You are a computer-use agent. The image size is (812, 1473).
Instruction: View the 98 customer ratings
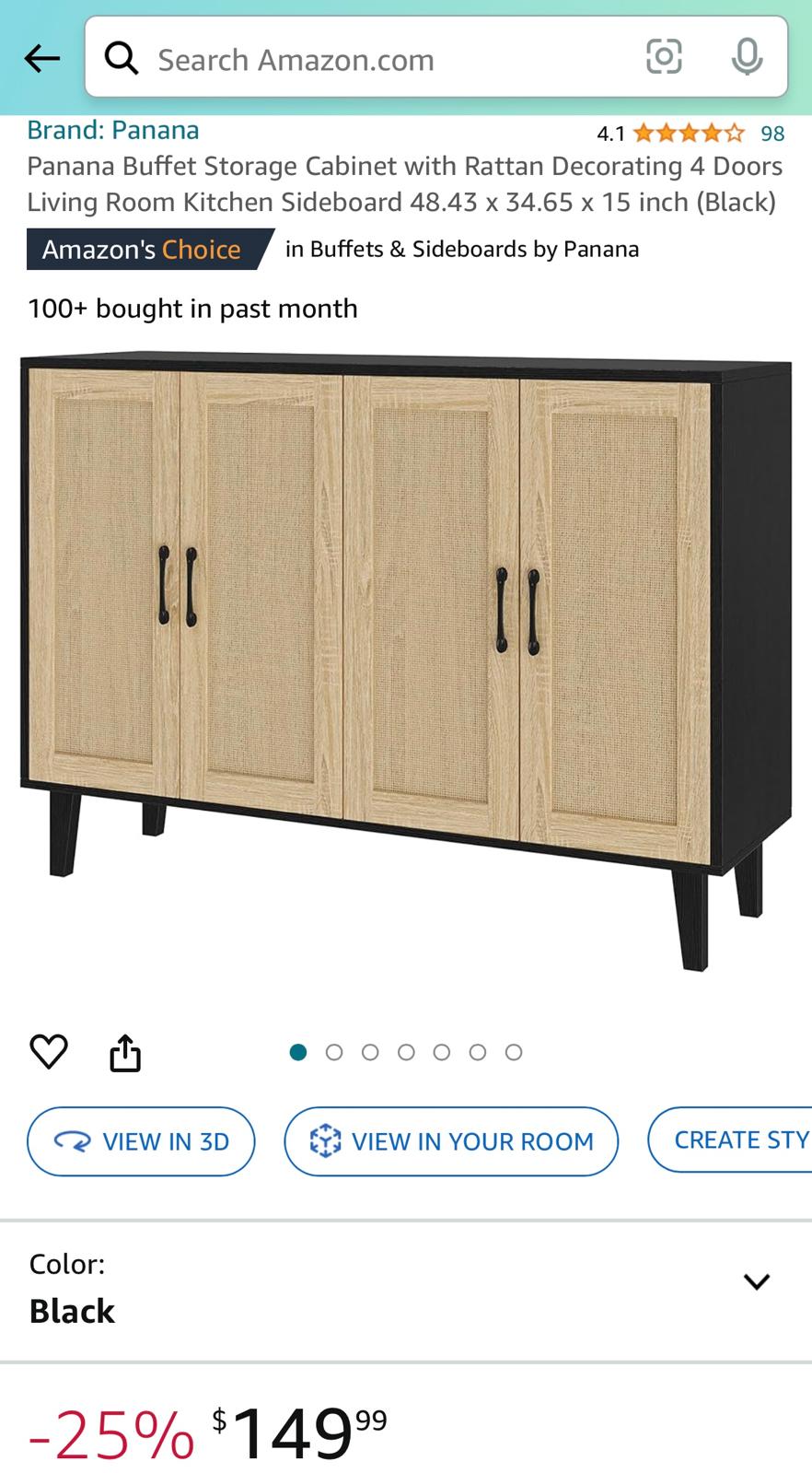[x=771, y=134]
